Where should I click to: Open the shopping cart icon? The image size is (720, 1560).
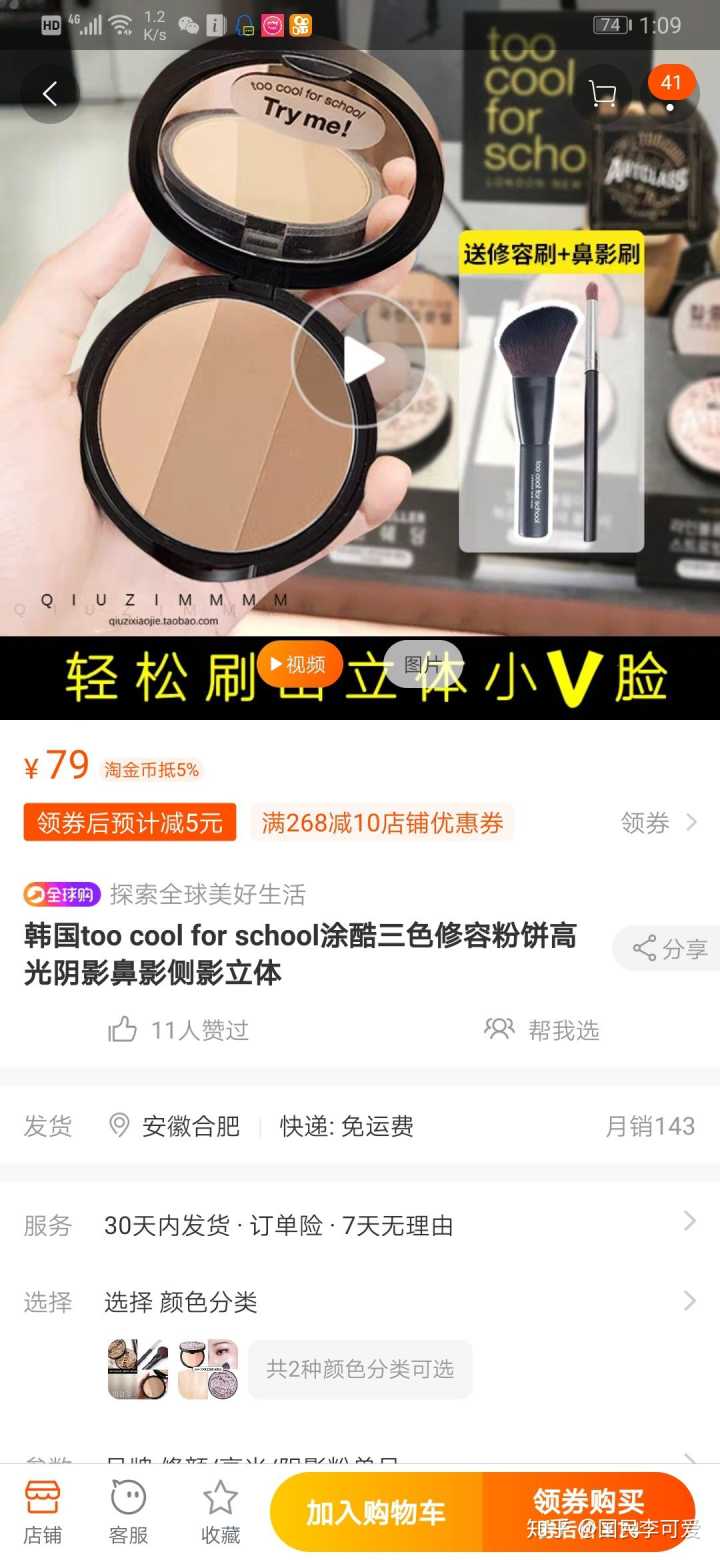[602, 94]
